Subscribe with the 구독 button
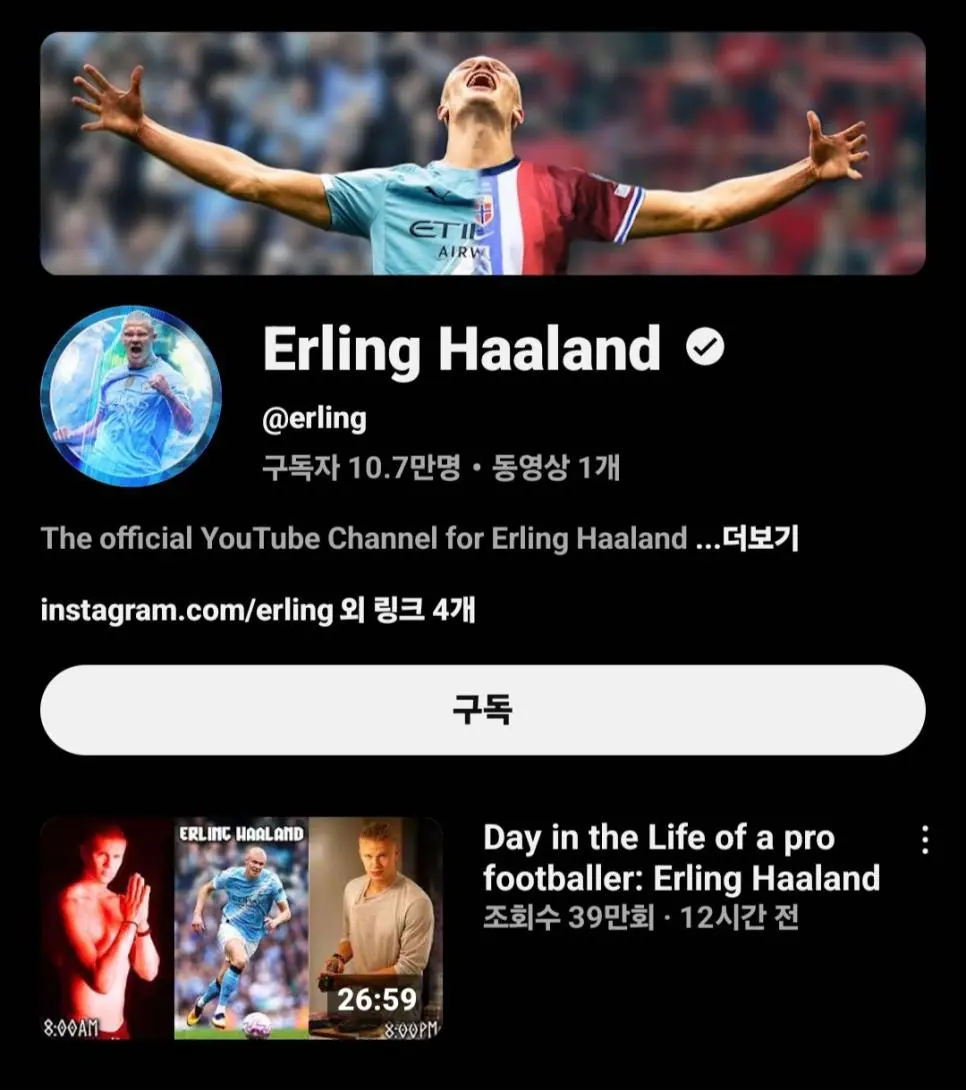 point(482,710)
